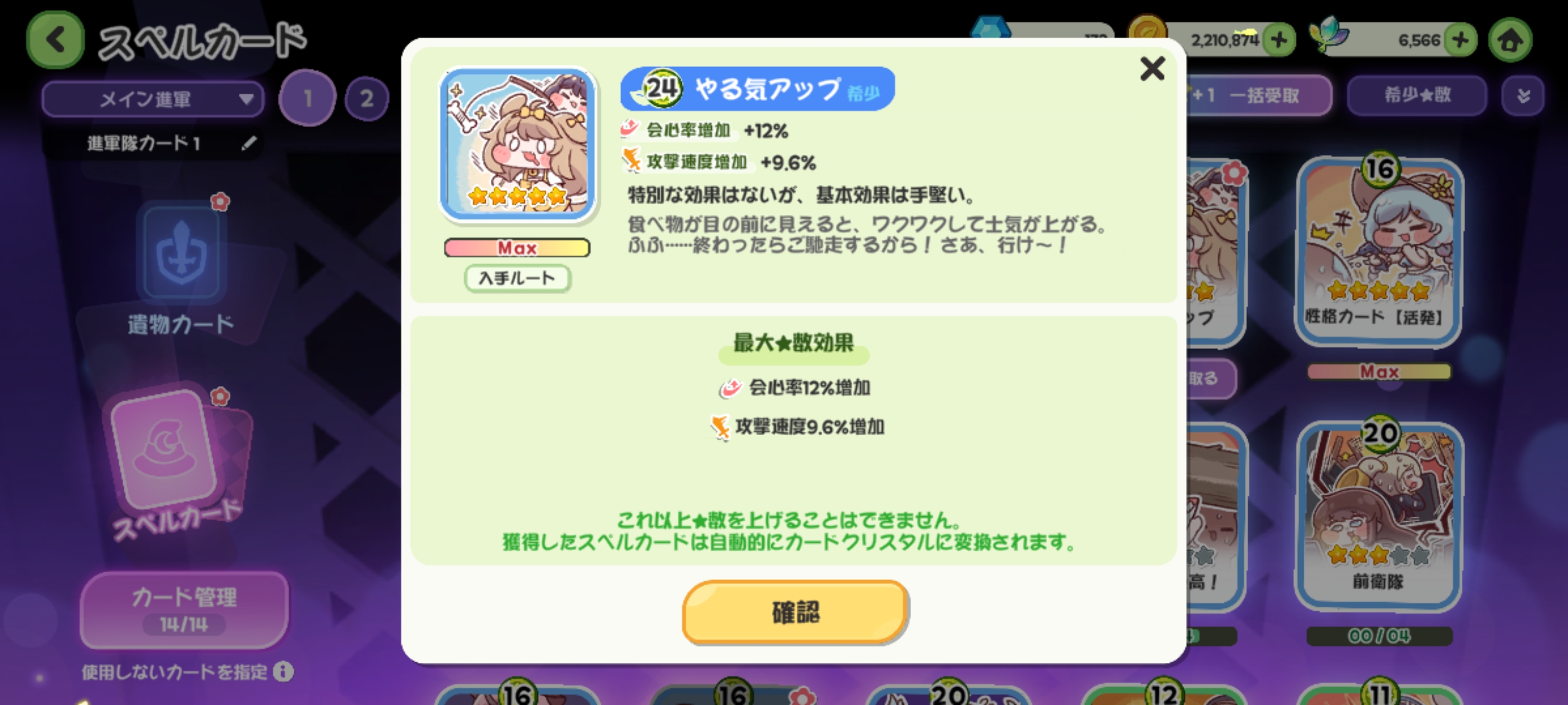Open the 希少★数 sort option
The height and width of the screenshot is (705, 1568).
1417,95
